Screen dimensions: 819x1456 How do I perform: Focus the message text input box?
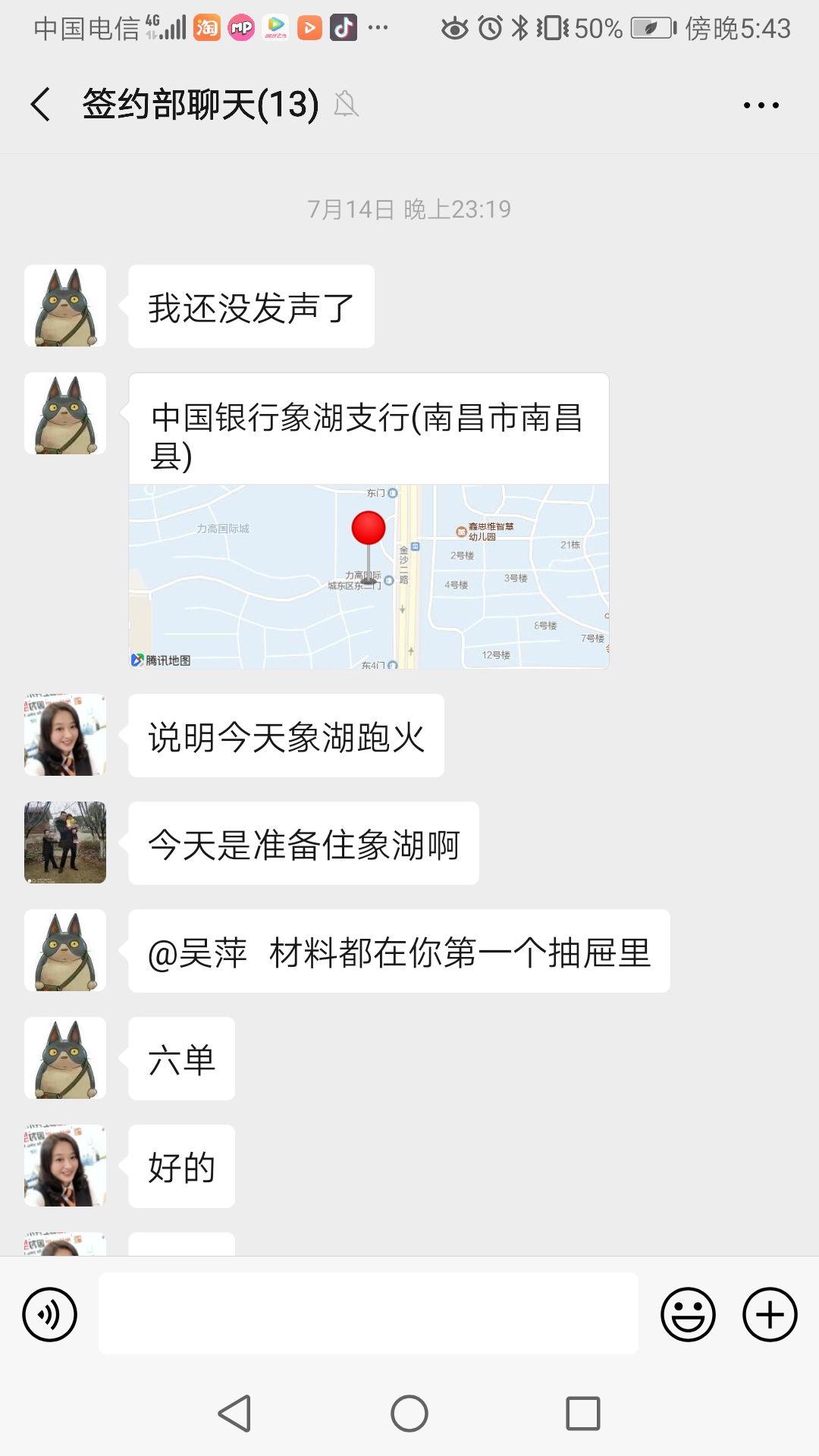(369, 1314)
